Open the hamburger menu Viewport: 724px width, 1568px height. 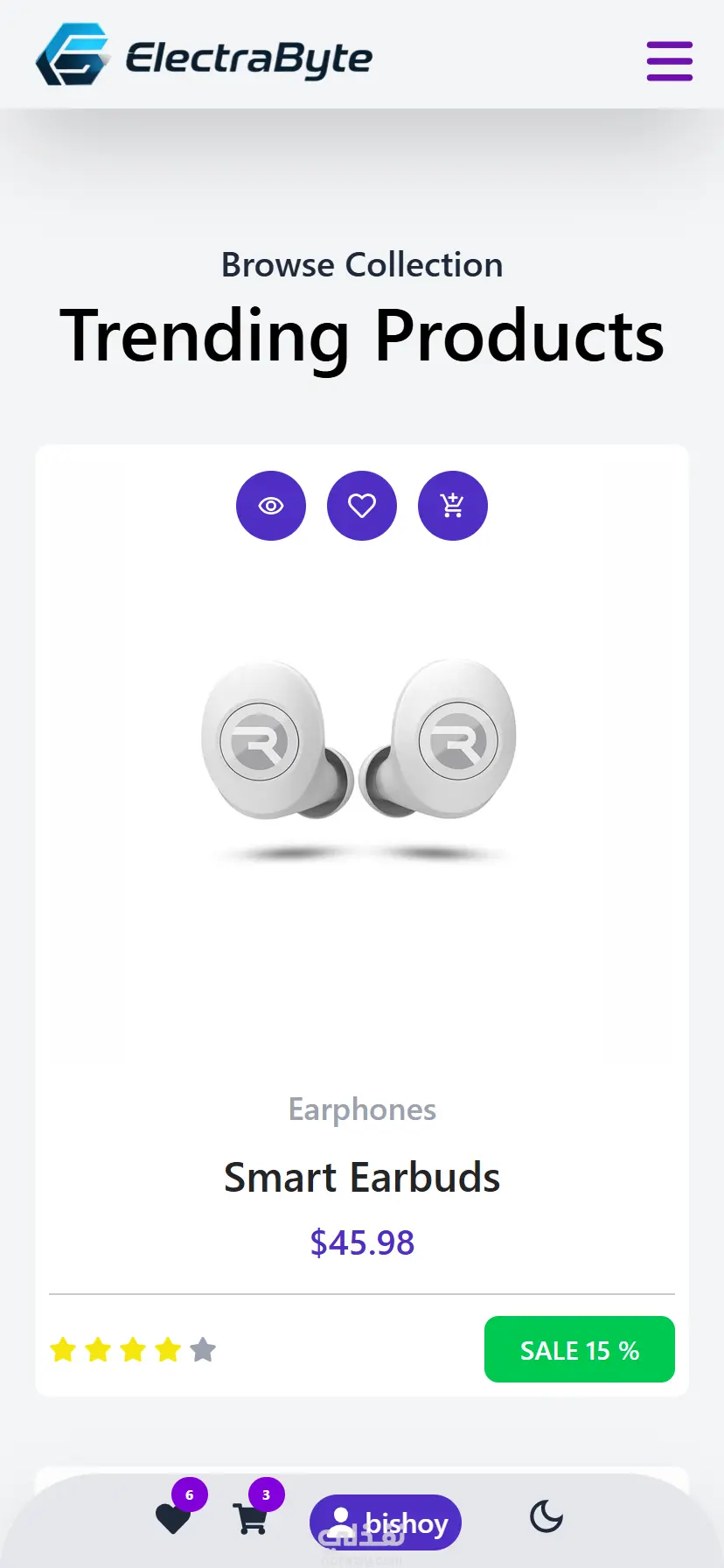pos(669,60)
